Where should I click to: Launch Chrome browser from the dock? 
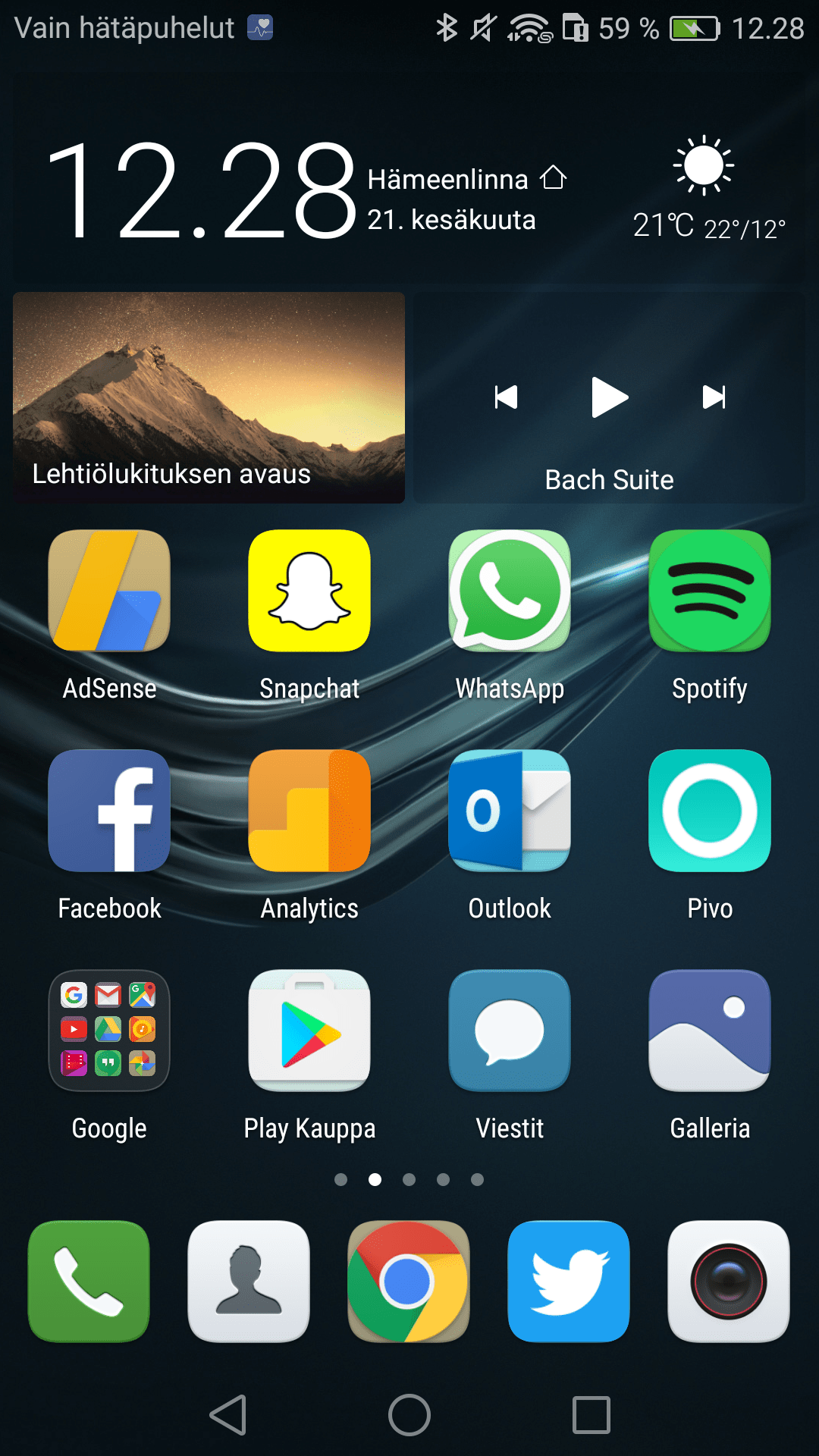409,1282
